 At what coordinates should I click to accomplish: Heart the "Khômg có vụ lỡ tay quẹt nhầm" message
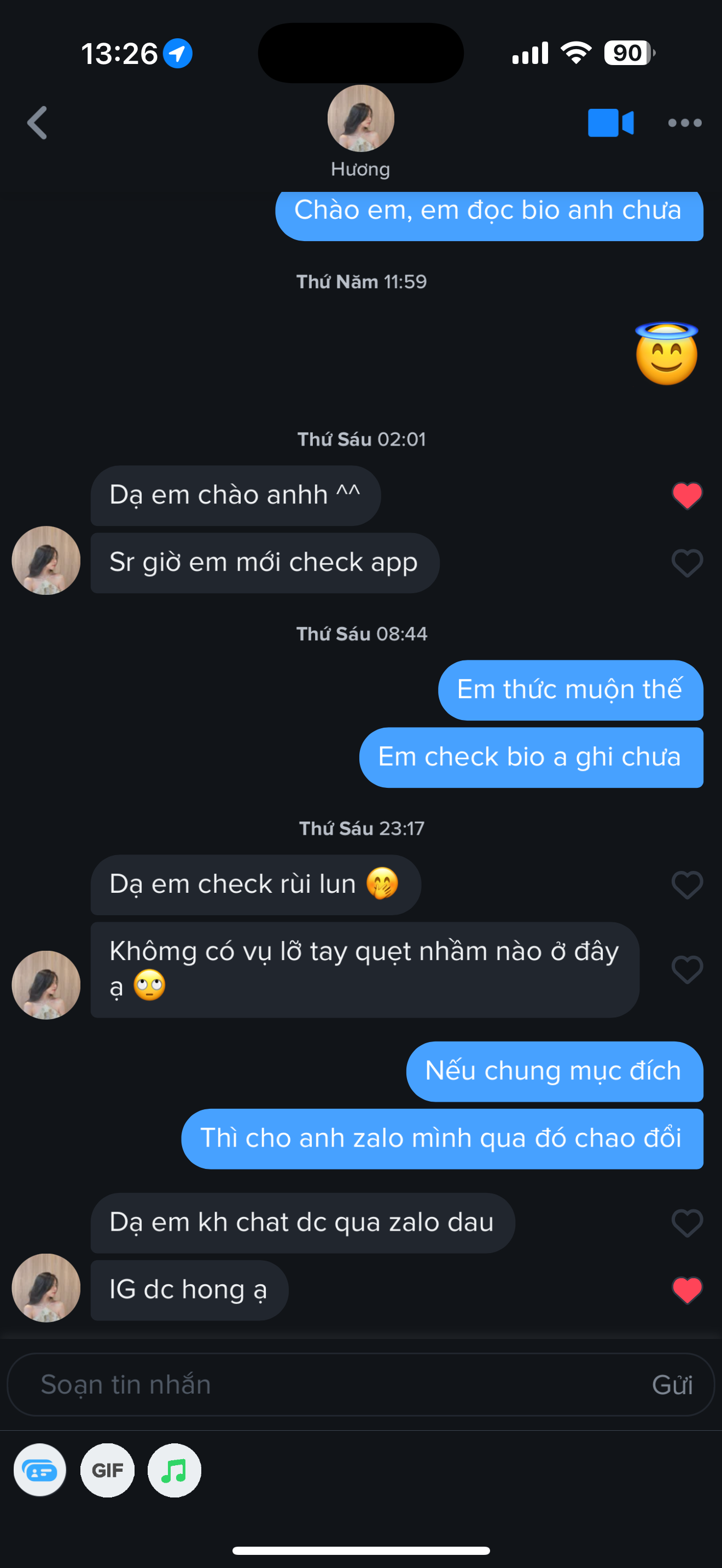click(686, 970)
